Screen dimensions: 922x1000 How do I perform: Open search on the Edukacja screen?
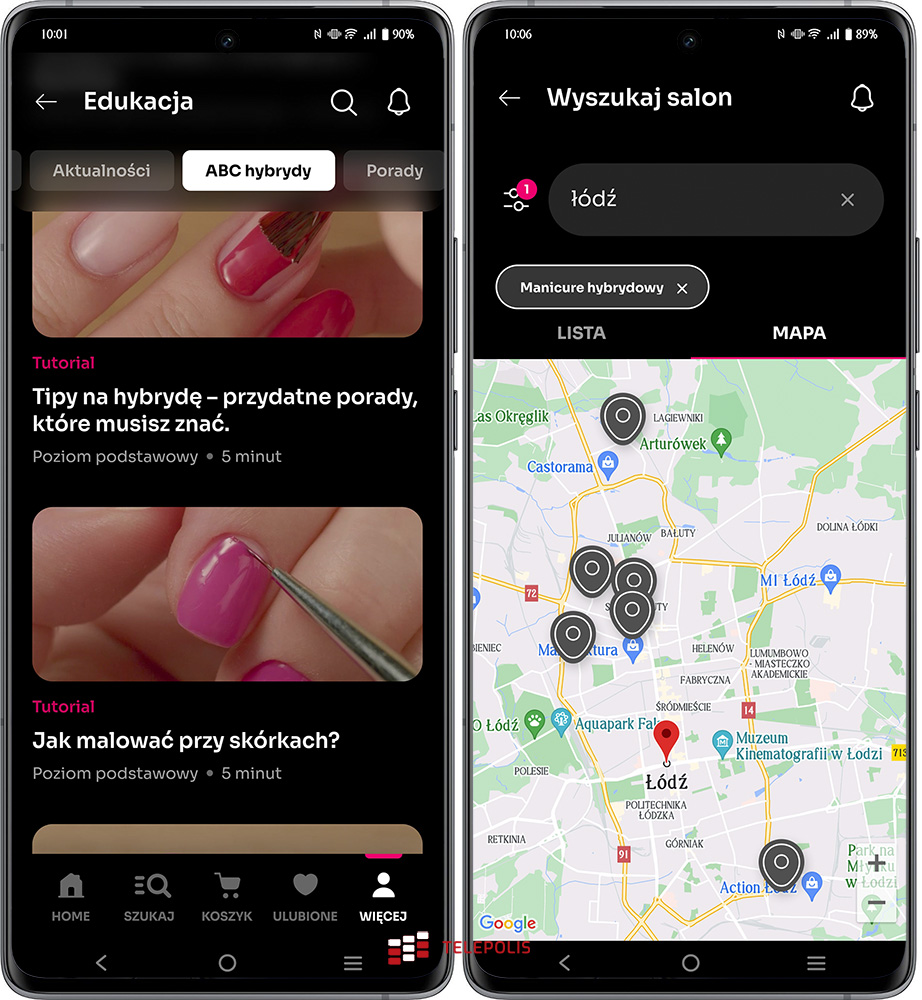343,102
